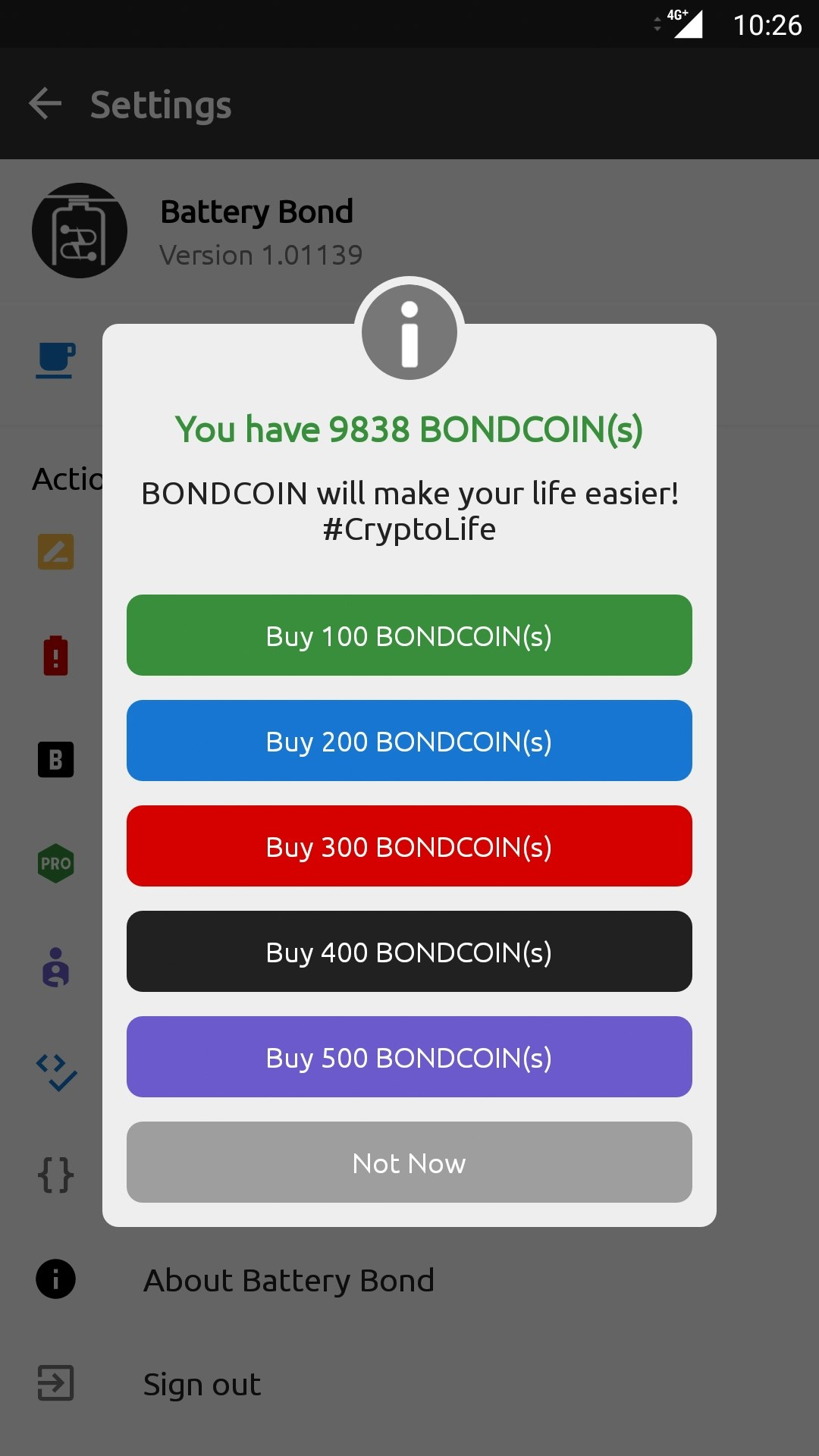Click the info circle atop the dialog
Screen dimensions: 819x1456
tap(409, 331)
